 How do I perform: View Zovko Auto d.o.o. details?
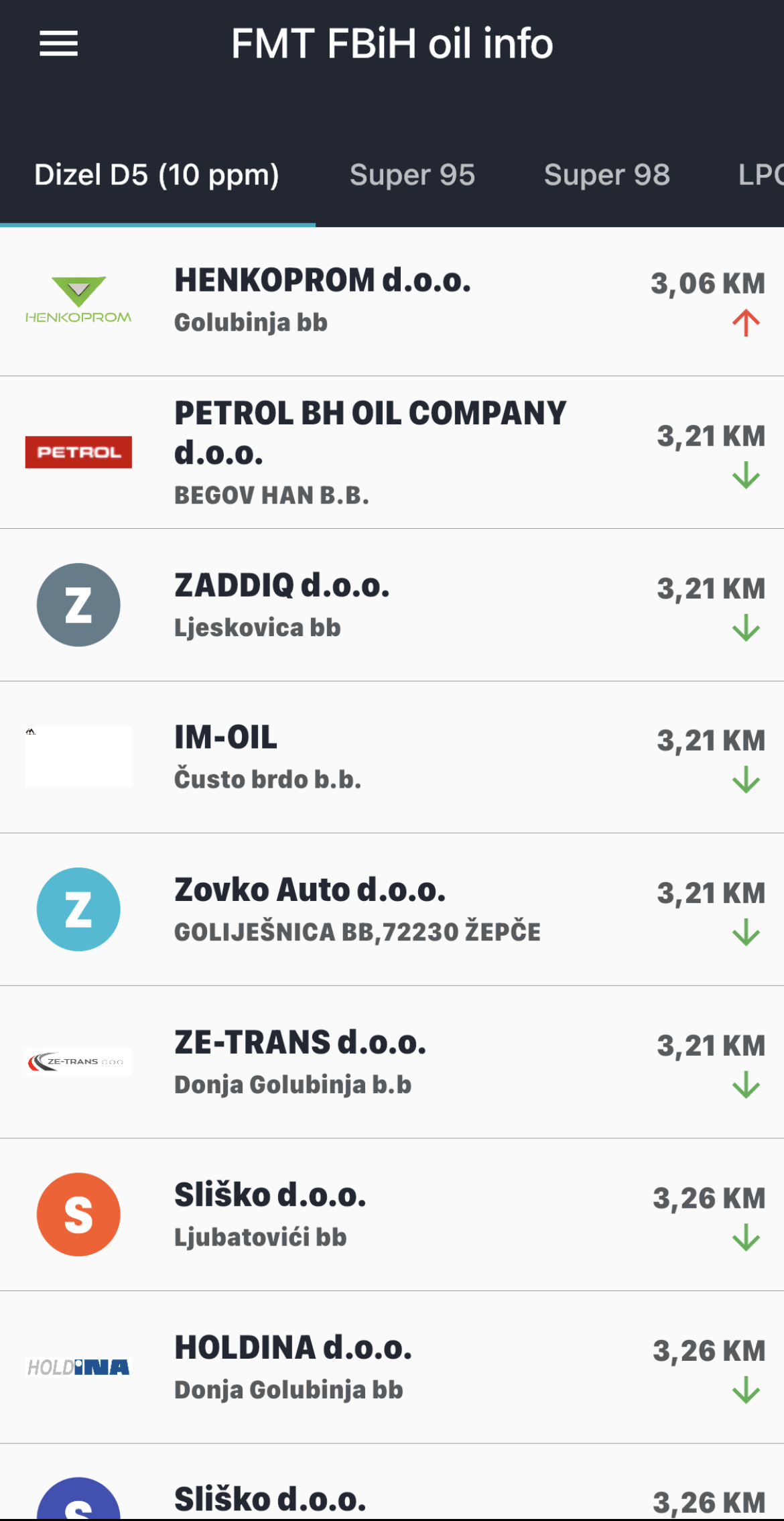pos(392,910)
